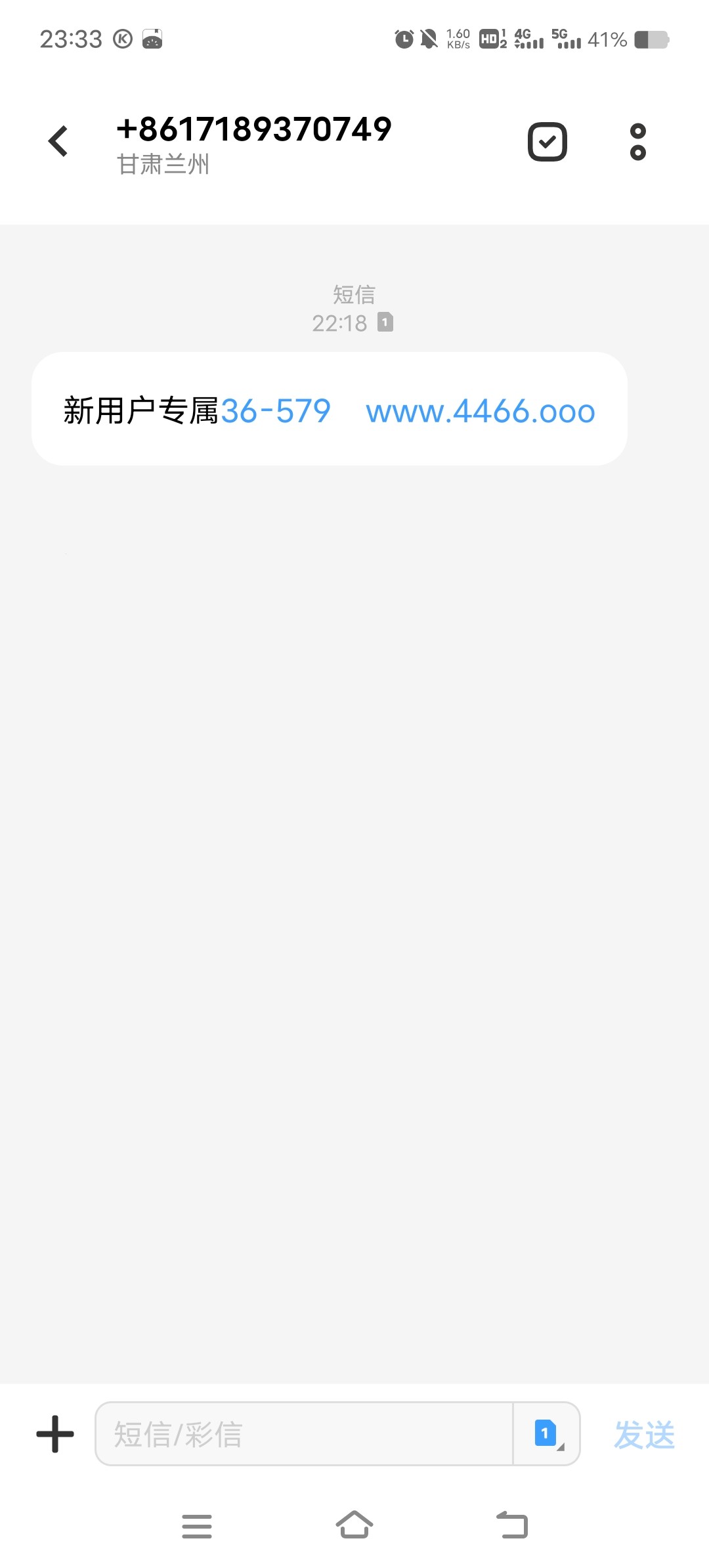Tap 发送 to send the message

(x=644, y=1434)
